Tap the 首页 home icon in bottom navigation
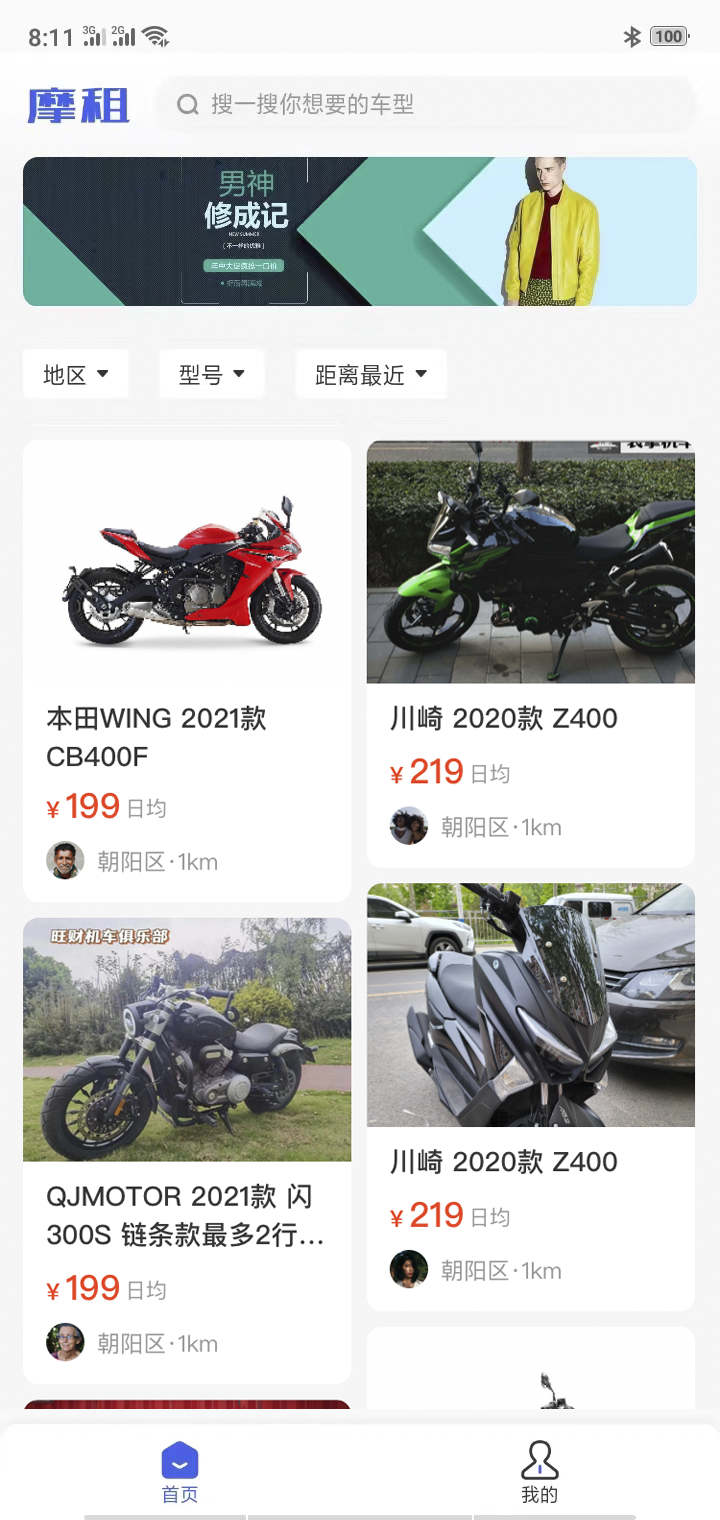The image size is (720, 1520). coord(179,1459)
